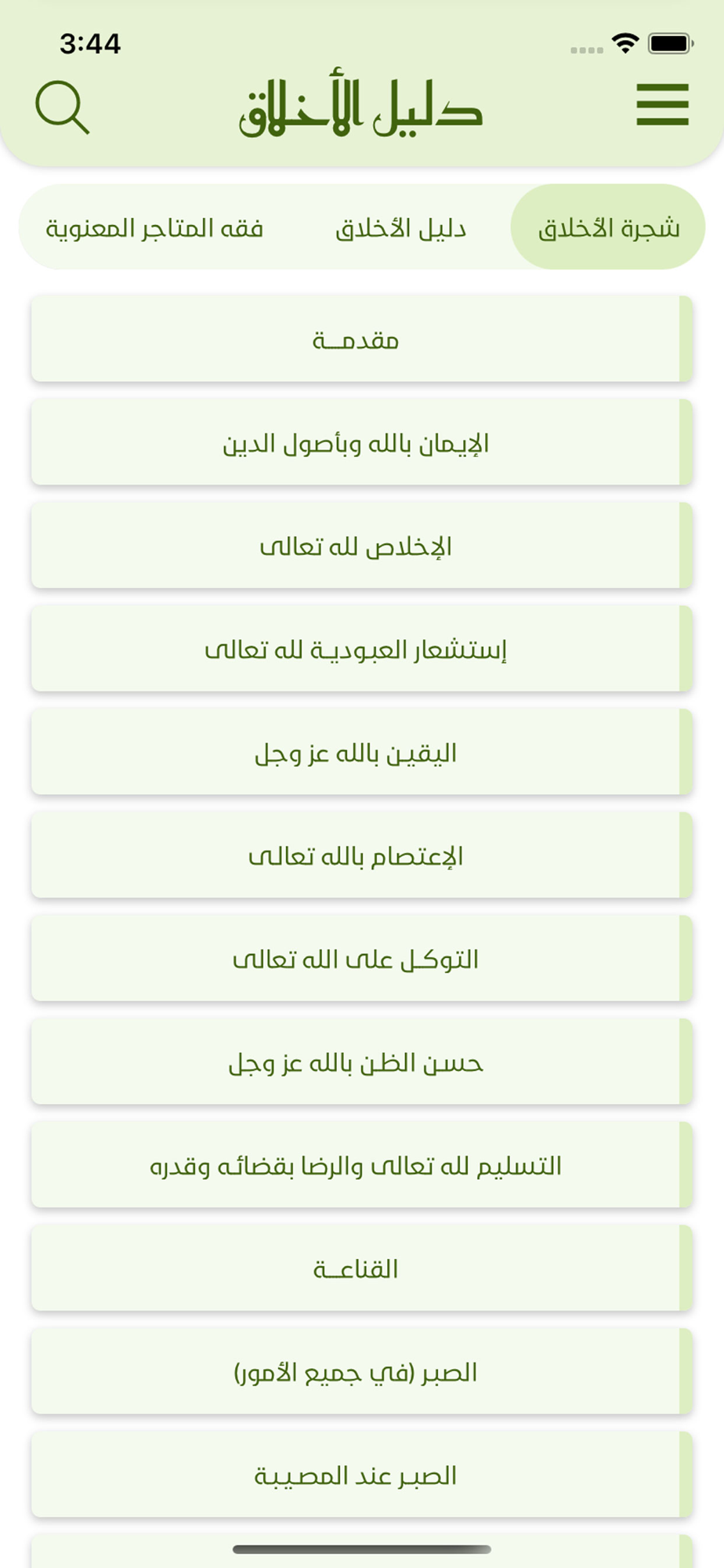Open إستشعار العبودية لله تعالى
Image resolution: width=724 pixels, height=1568 pixels.
357,649
